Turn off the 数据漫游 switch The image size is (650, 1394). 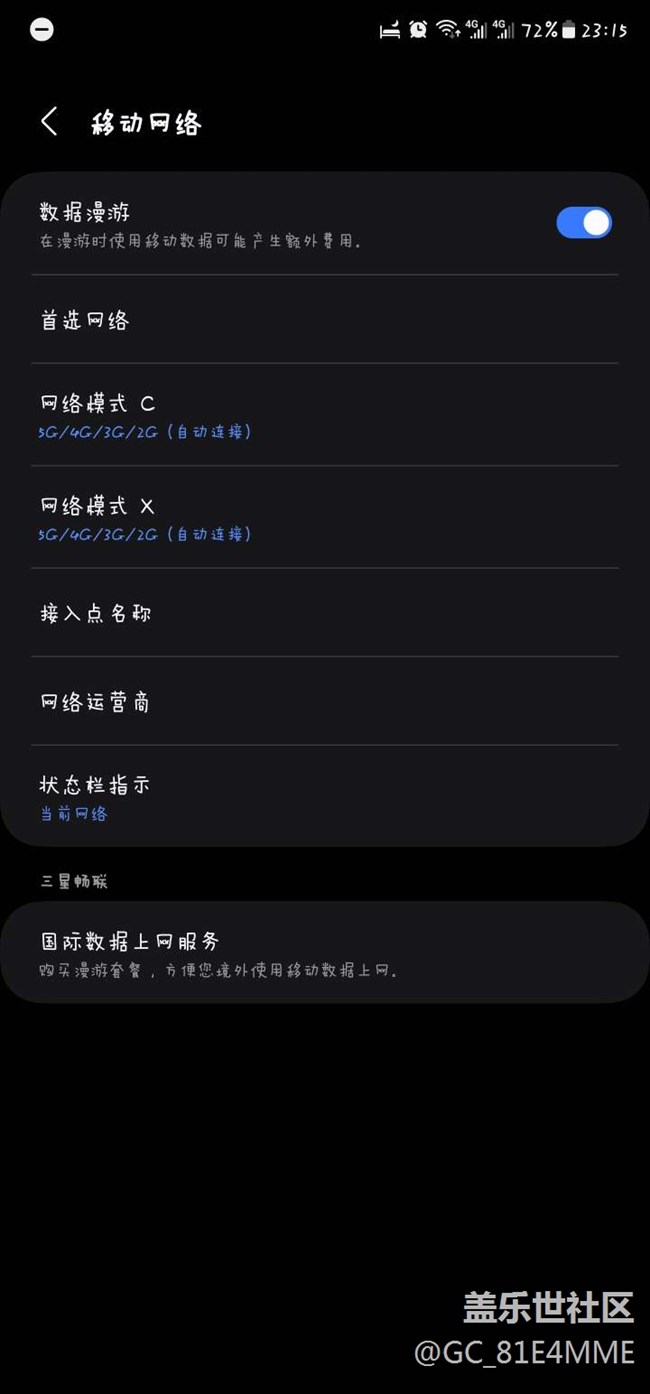[584, 223]
